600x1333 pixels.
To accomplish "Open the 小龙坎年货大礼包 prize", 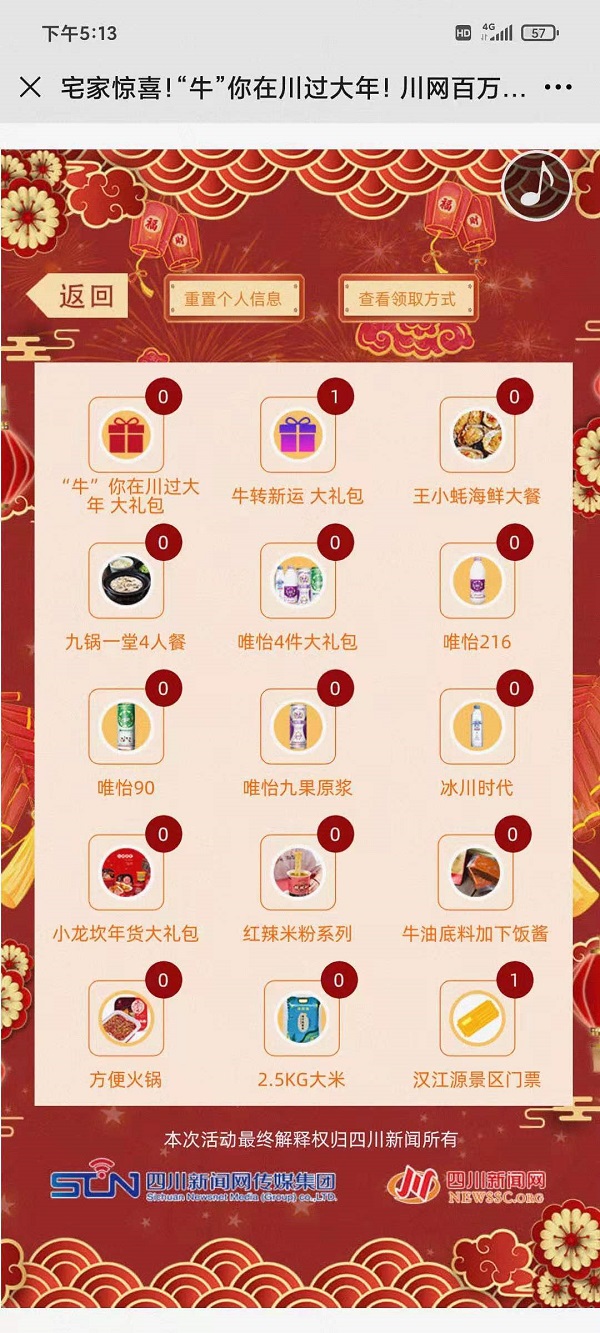I will (x=126, y=874).
